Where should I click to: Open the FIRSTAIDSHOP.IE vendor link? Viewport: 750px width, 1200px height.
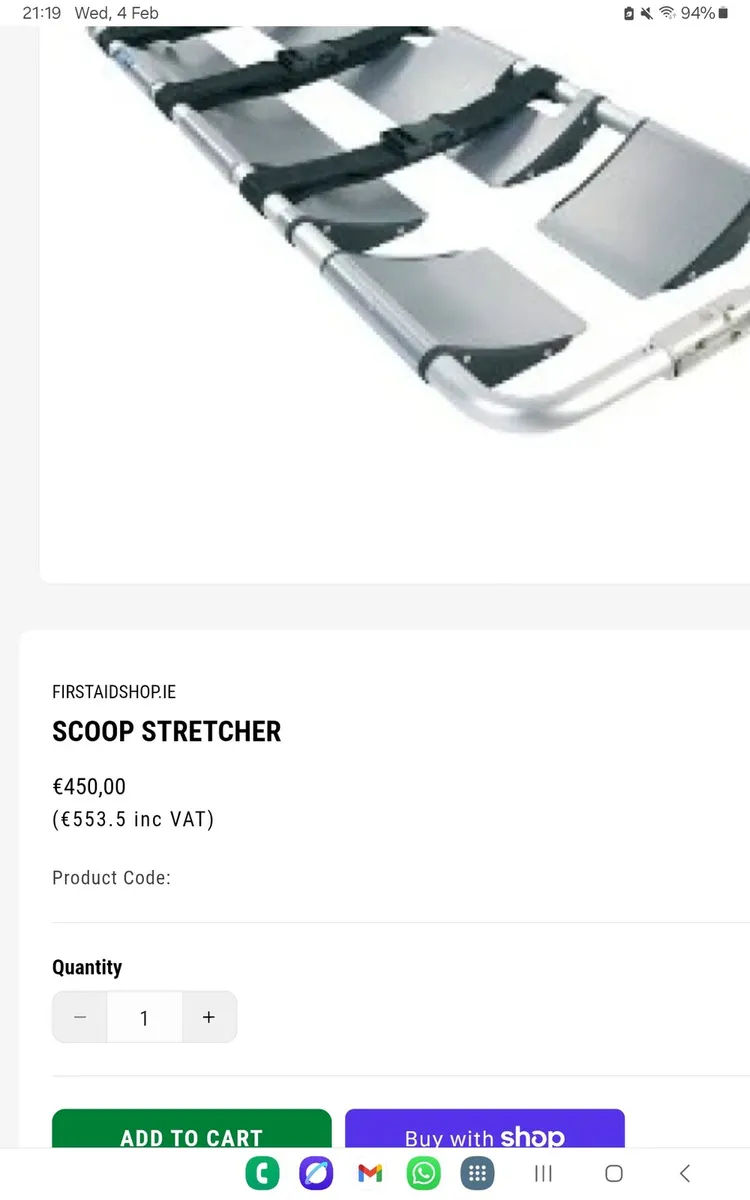(x=113, y=691)
